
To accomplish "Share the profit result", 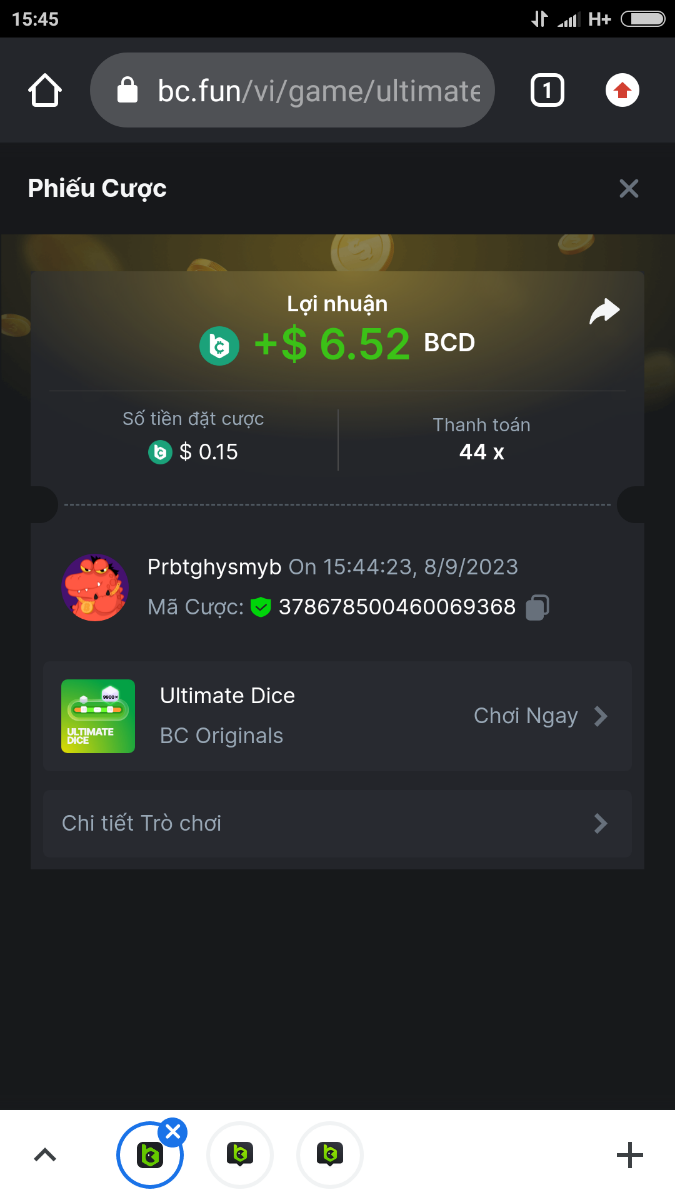I will point(604,312).
